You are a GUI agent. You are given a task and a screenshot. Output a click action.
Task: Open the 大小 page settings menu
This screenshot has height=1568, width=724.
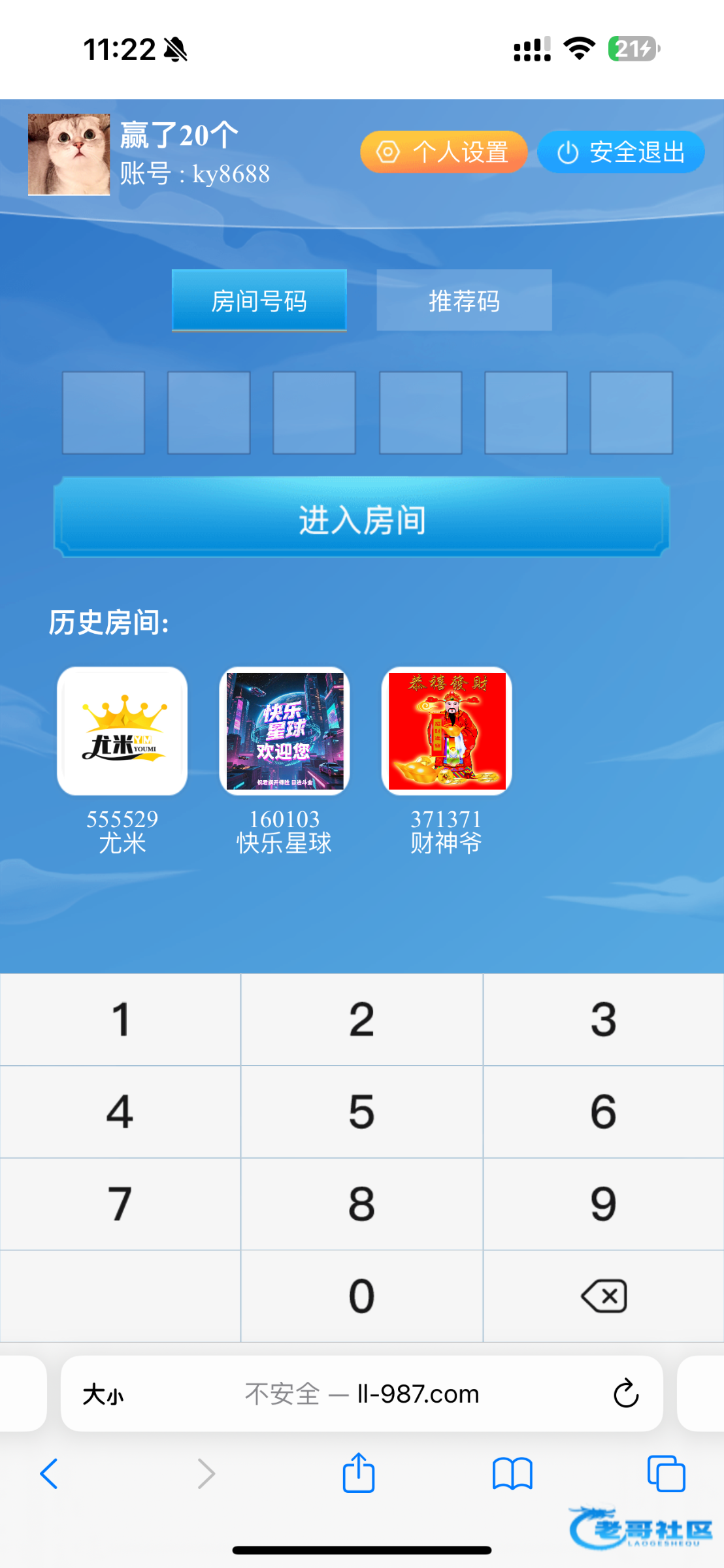[103, 1394]
